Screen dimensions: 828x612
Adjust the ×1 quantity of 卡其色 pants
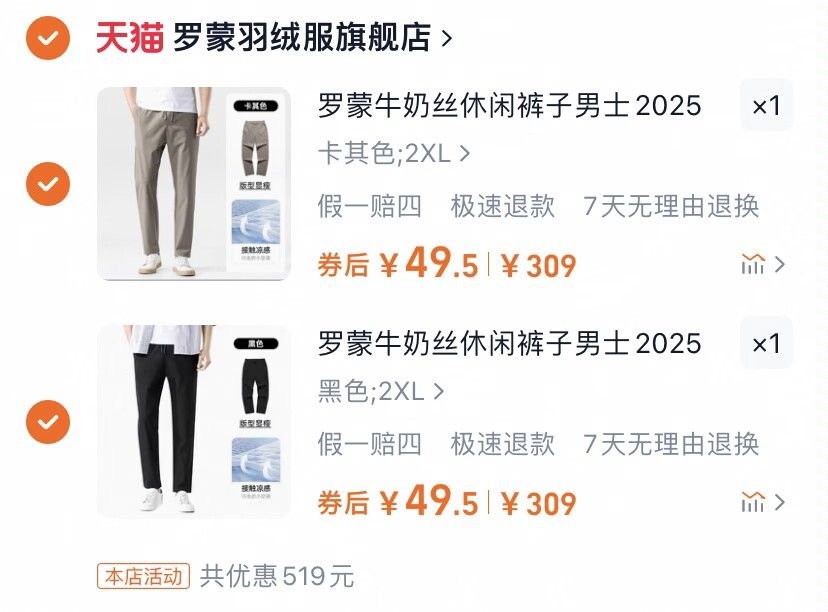[766, 105]
